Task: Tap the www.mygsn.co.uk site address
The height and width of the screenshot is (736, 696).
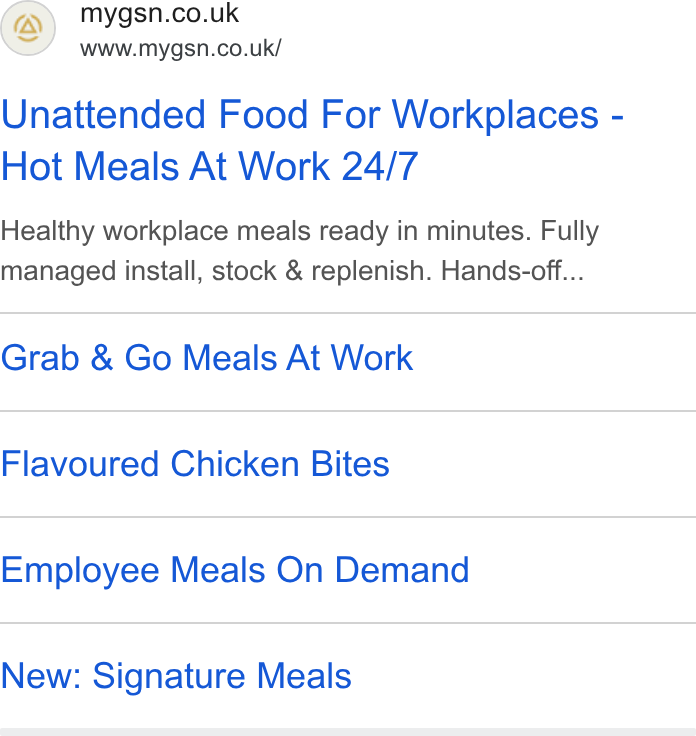Action: (181, 49)
